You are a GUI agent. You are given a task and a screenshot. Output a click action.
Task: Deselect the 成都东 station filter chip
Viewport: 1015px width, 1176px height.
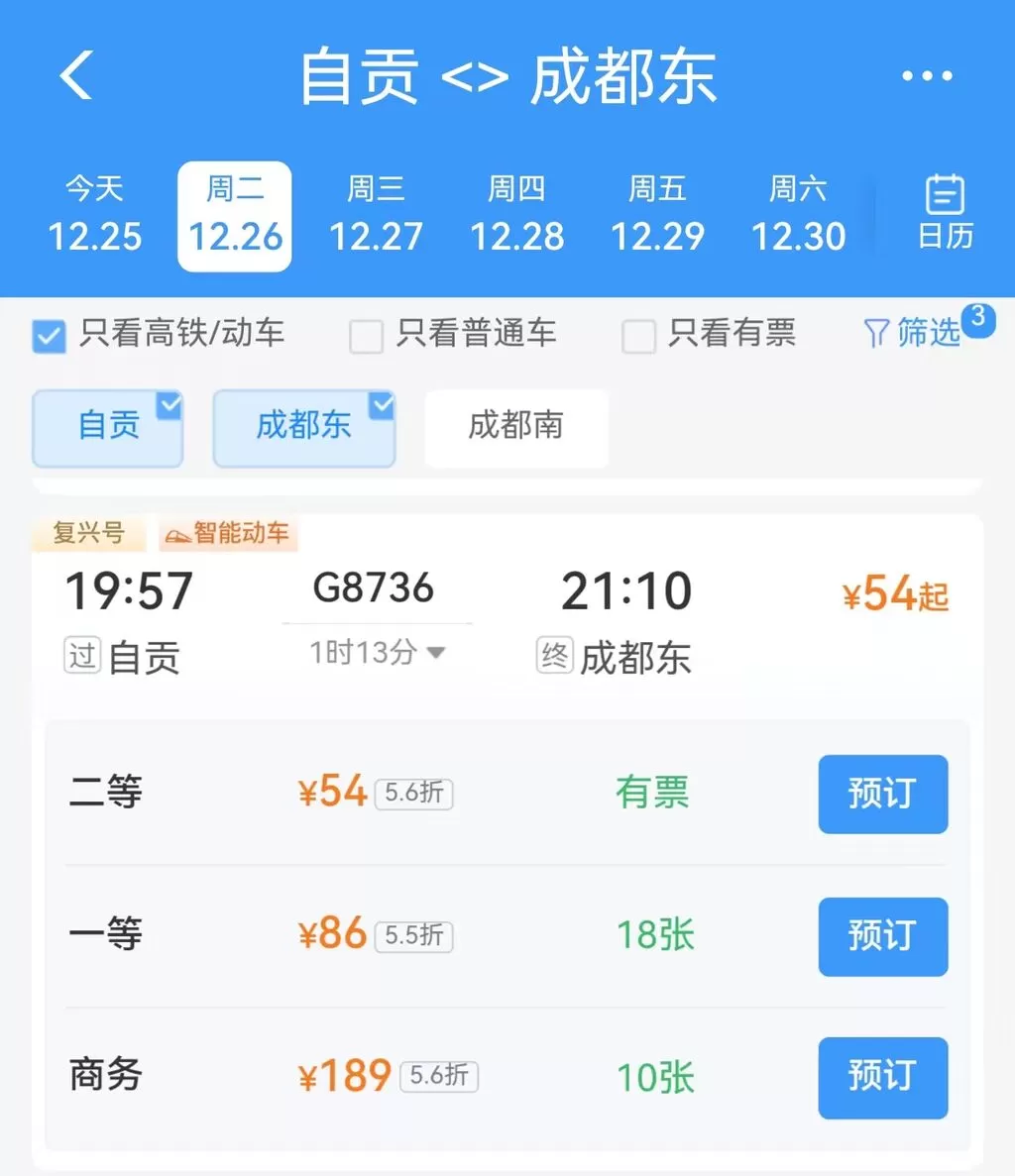[x=303, y=428]
